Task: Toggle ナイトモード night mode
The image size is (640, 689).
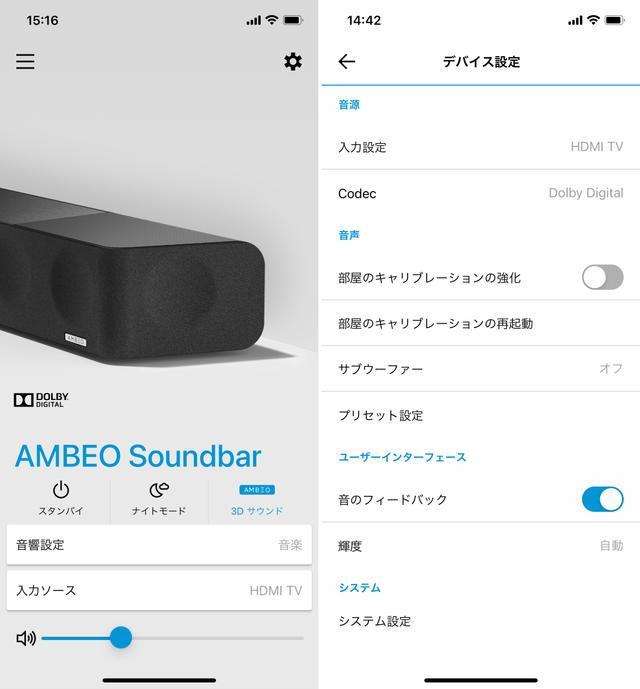Action: click(x=160, y=498)
